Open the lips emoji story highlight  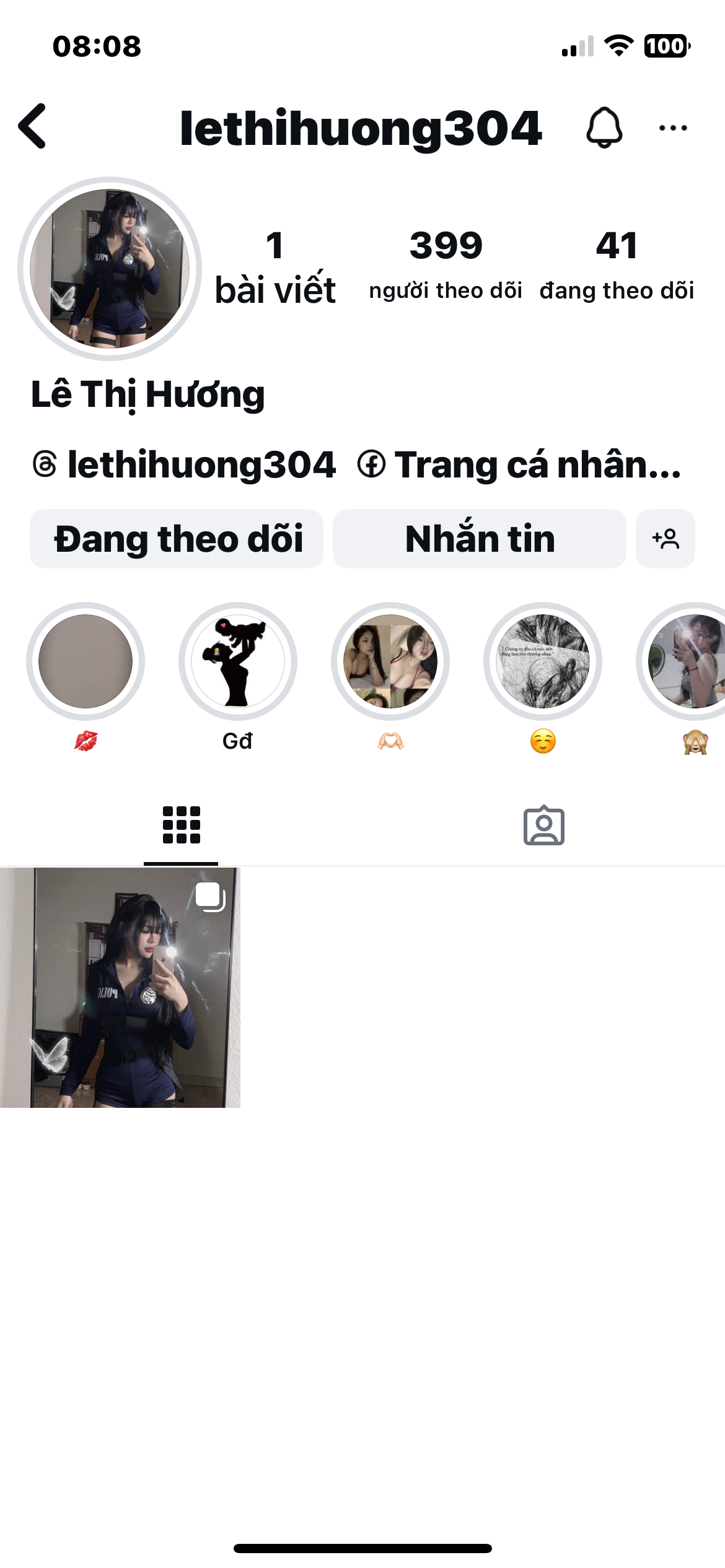pyautogui.click(x=86, y=661)
